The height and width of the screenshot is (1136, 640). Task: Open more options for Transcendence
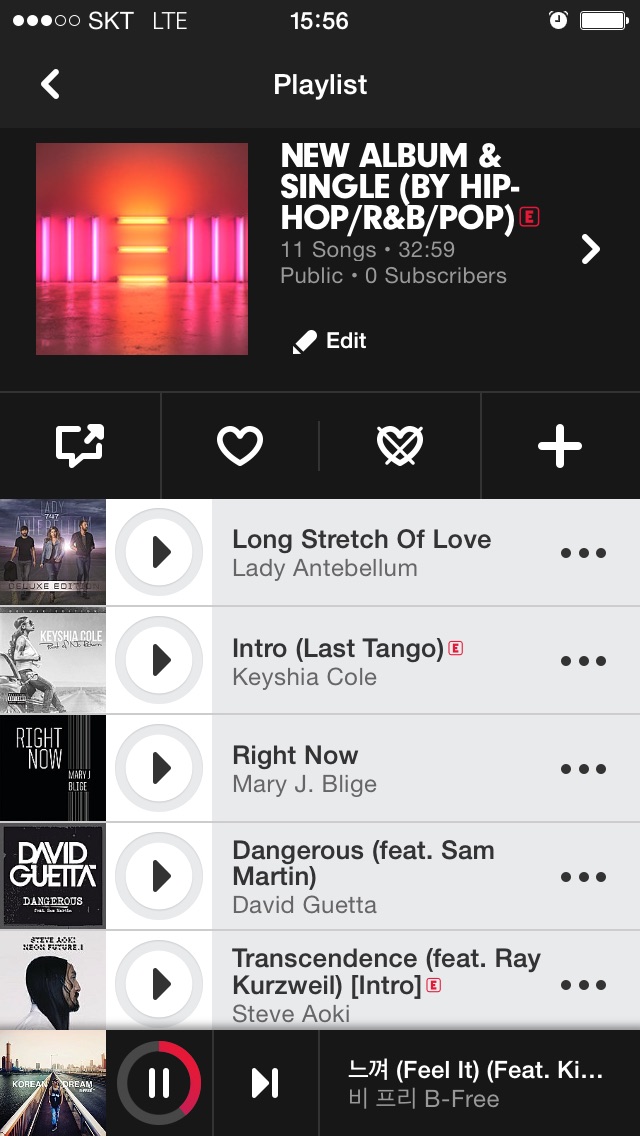pyautogui.click(x=583, y=985)
